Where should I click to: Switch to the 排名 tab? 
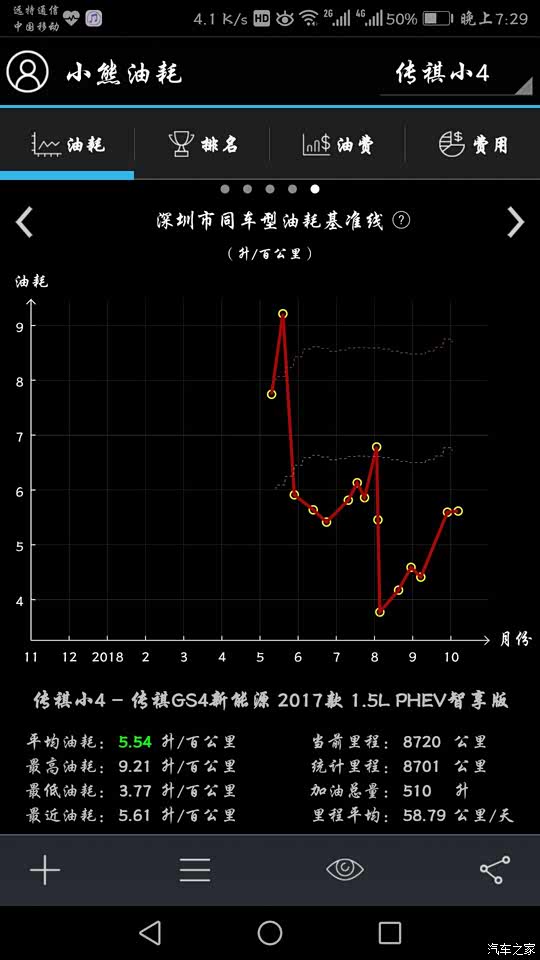[x=202, y=144]
